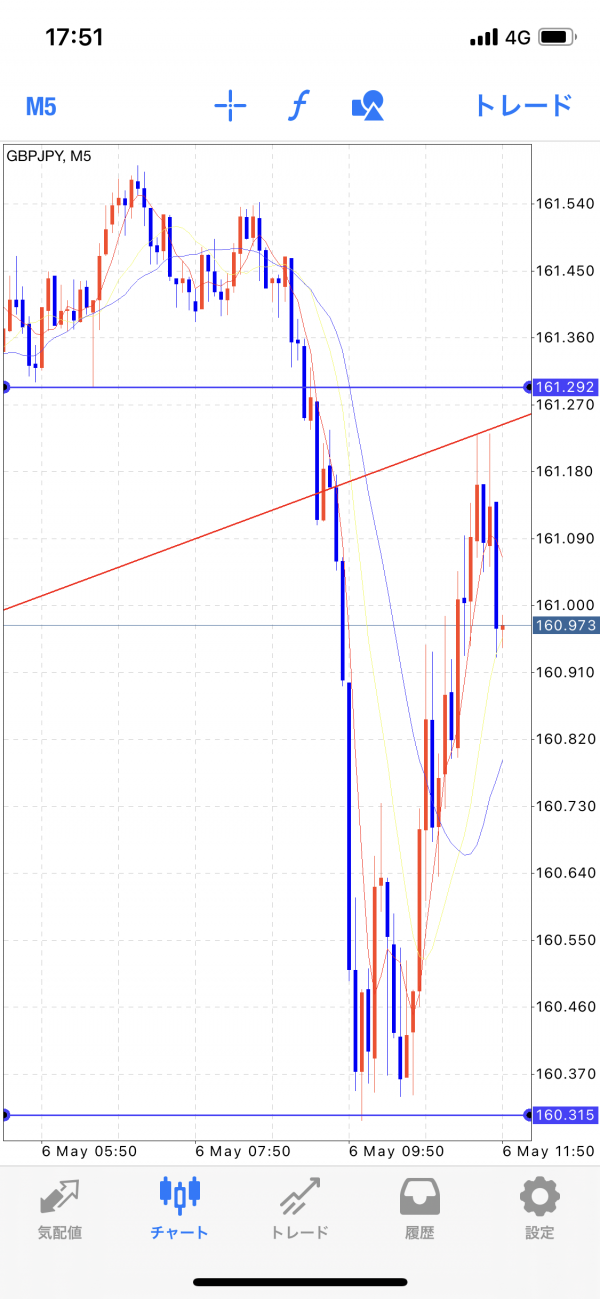Open the drawing objects shapes icon
The height and width of the screenshot is (1299, 600).
pos(368,105)
